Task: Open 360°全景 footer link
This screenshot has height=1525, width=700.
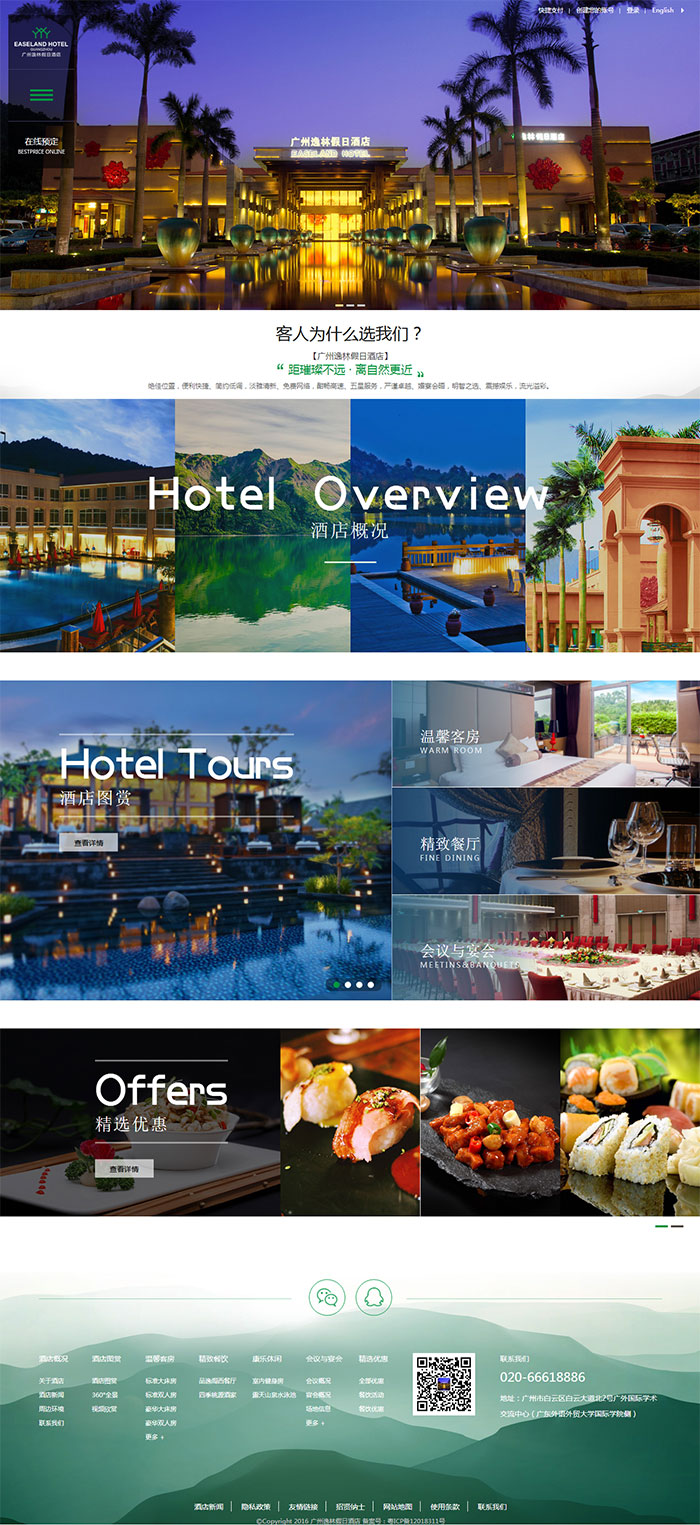Action: click(105, 1395)
